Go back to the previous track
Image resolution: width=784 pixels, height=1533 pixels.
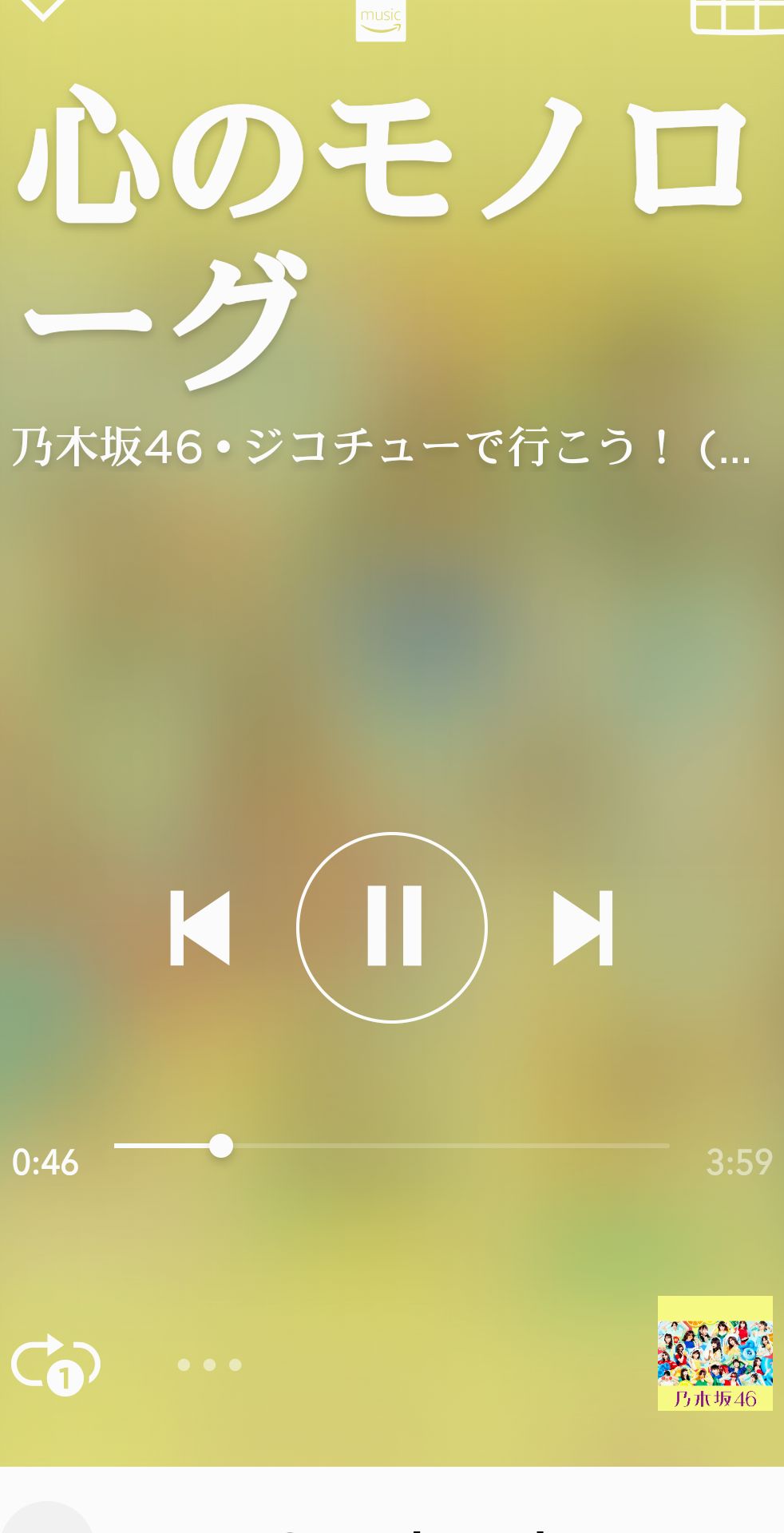201,926
